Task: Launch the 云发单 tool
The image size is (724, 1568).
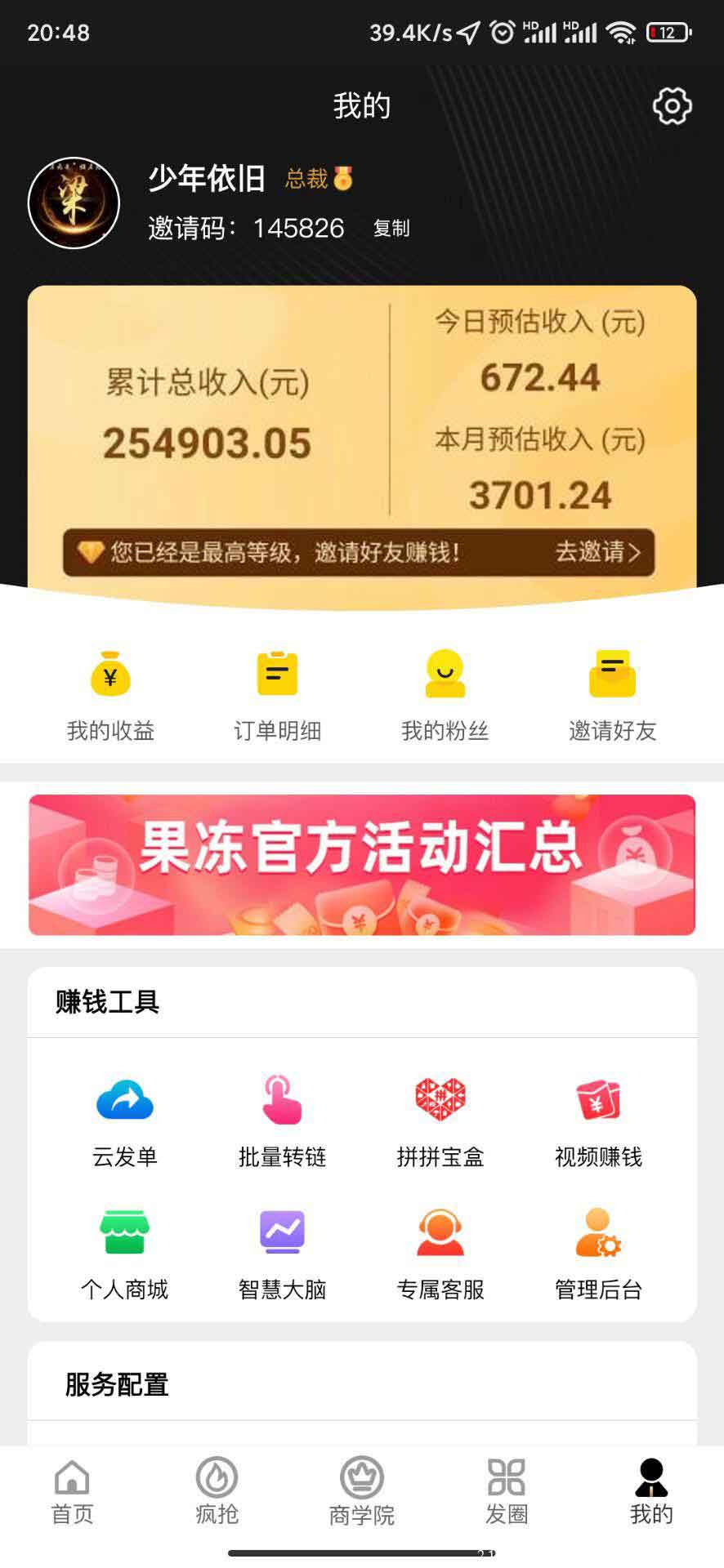Action: click(124, 1120)
